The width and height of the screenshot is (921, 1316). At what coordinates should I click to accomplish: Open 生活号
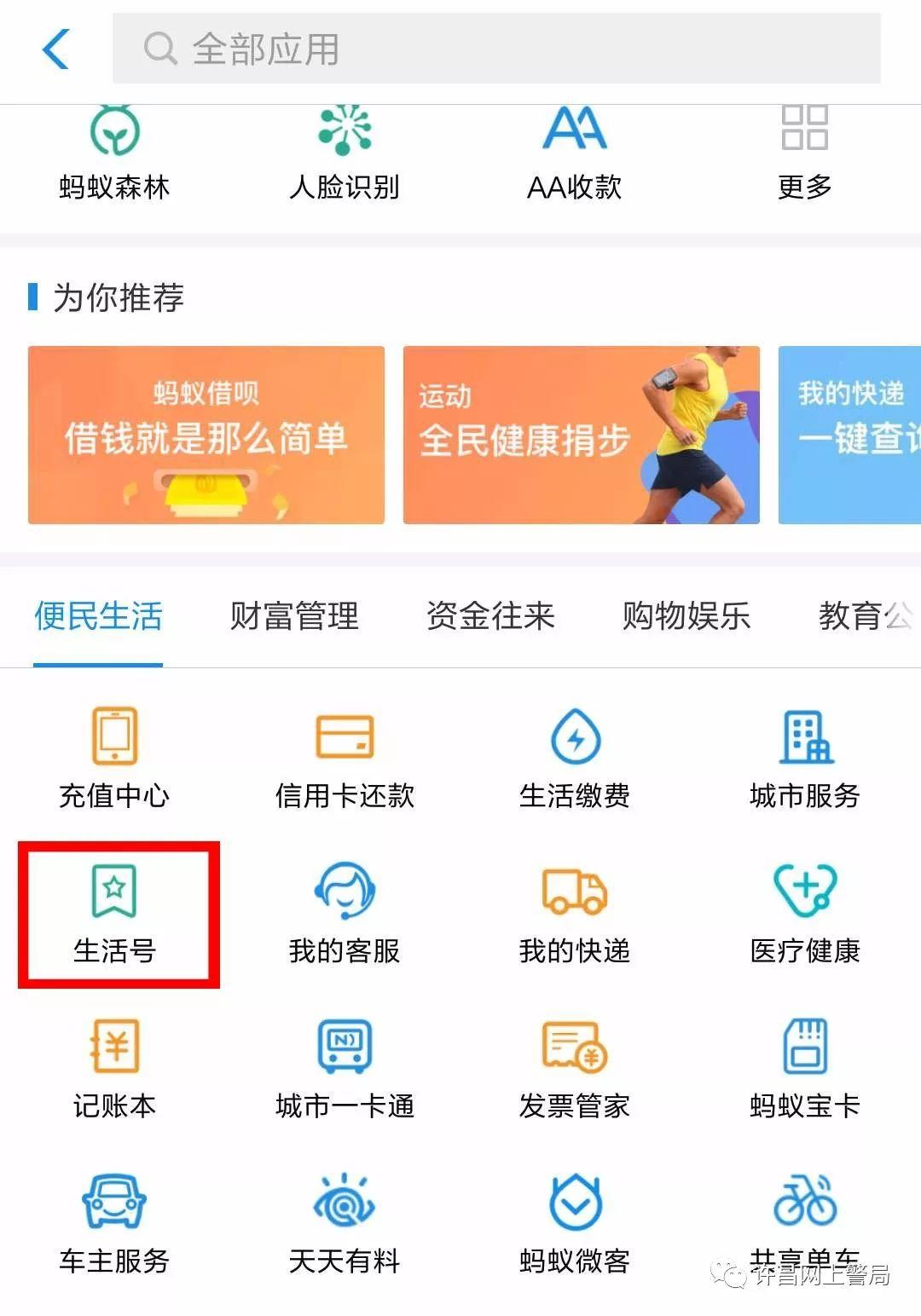(x=115, y=912)
